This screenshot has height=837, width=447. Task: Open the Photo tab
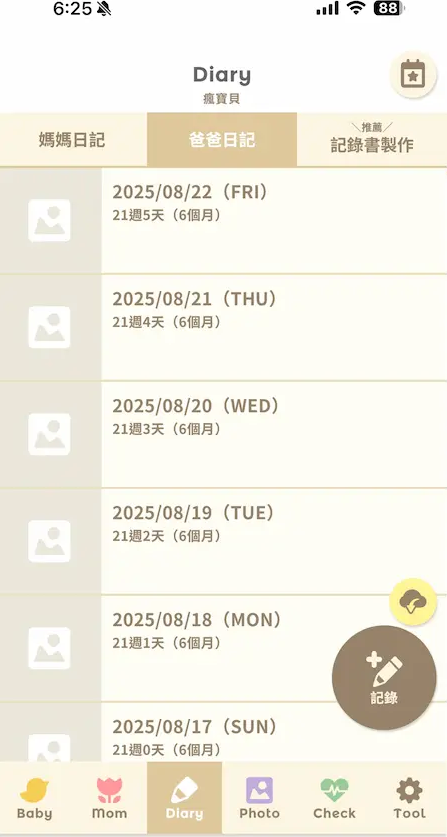click(259, 798)
